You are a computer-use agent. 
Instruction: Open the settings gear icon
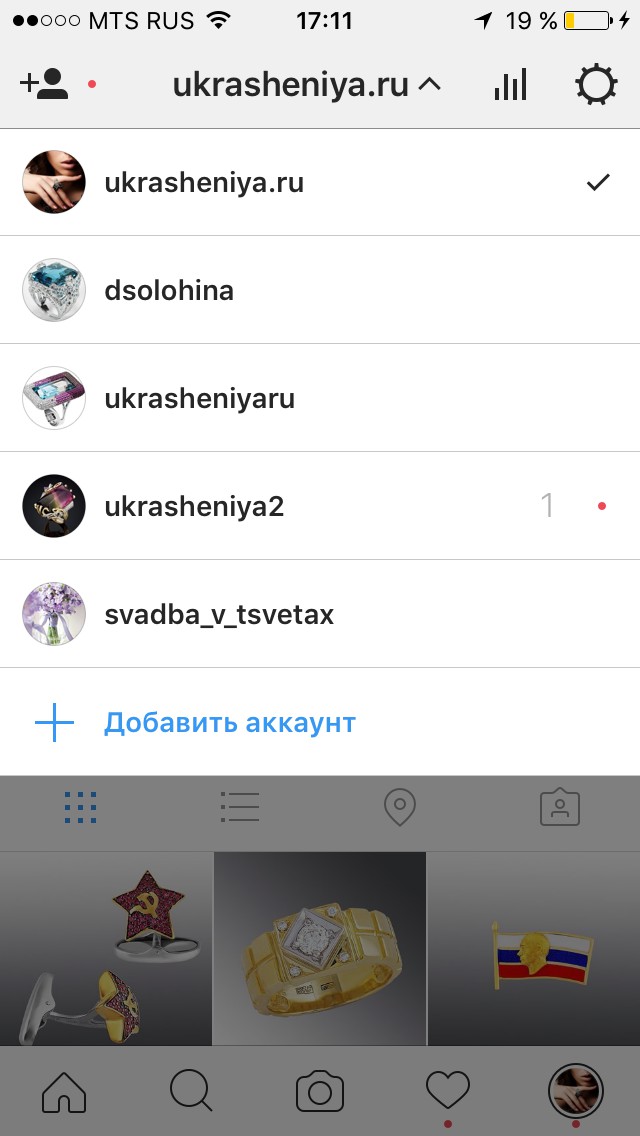(596, 85)
